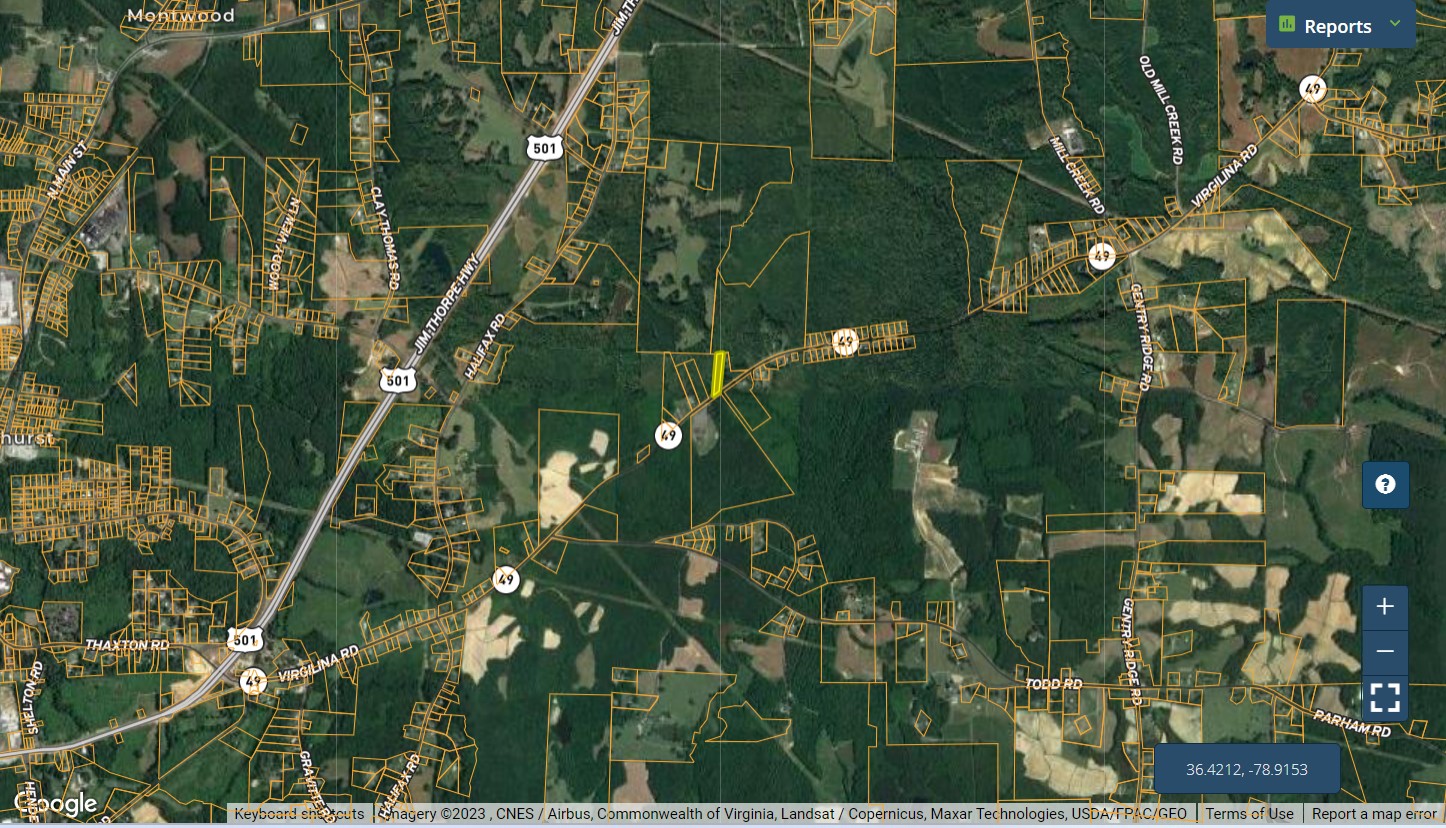The height and width of the screenshot is (828, 1446).
Task: Zoom out with the minus button
Action: [x=1385, y=652]
